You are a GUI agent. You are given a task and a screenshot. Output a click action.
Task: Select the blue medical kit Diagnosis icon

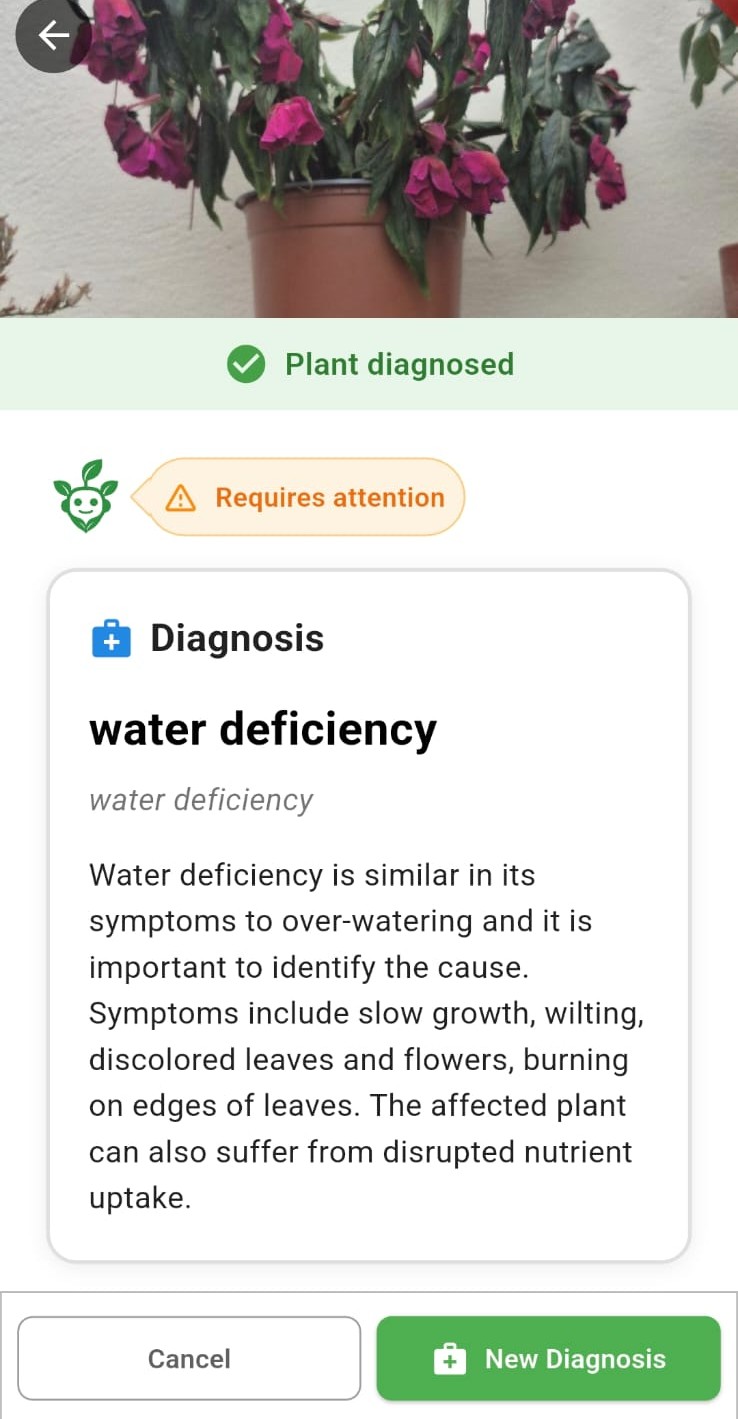pos(112,638)
